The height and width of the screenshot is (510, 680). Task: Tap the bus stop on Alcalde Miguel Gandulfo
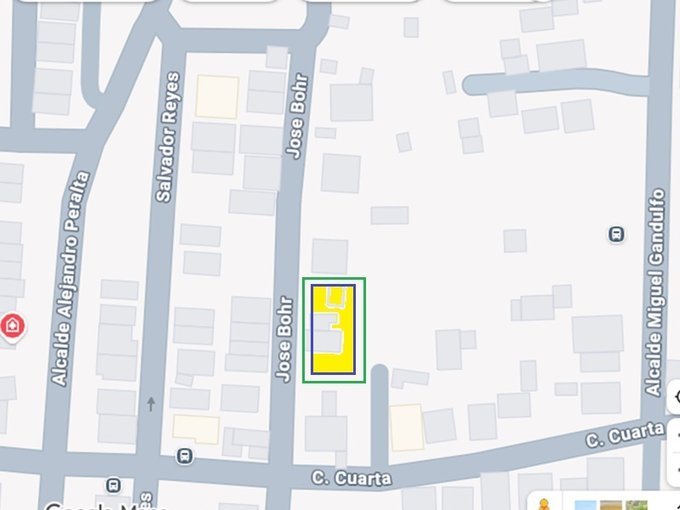point(617,235)
